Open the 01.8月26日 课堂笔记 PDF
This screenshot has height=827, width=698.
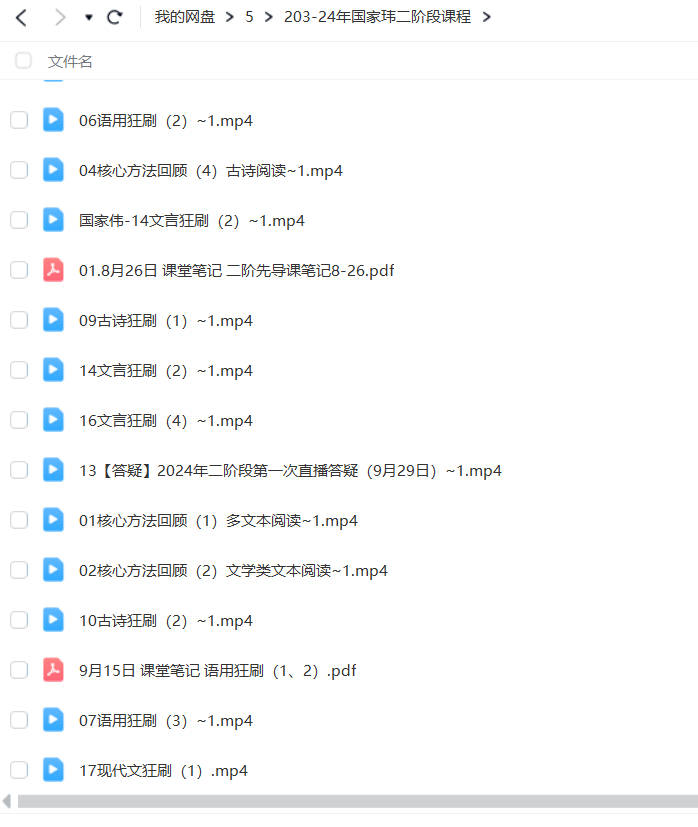click(236, 271)
